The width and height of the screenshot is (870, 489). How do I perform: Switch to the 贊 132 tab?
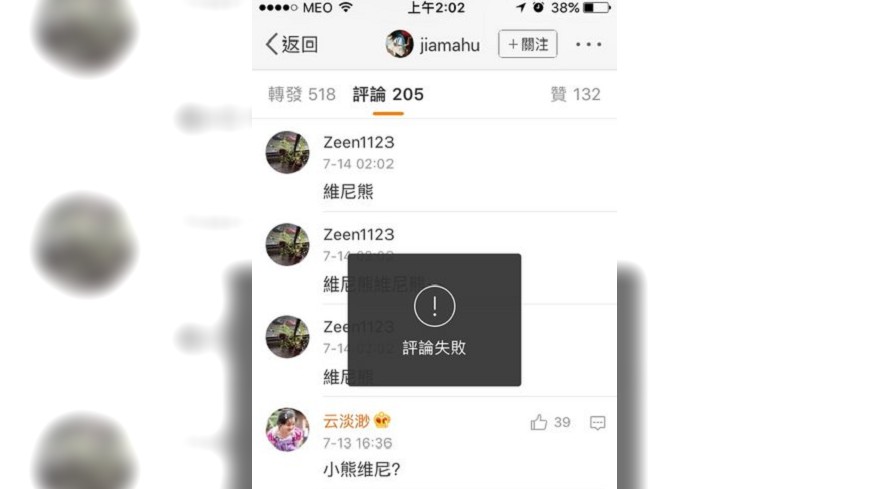[x=575, y=94]
